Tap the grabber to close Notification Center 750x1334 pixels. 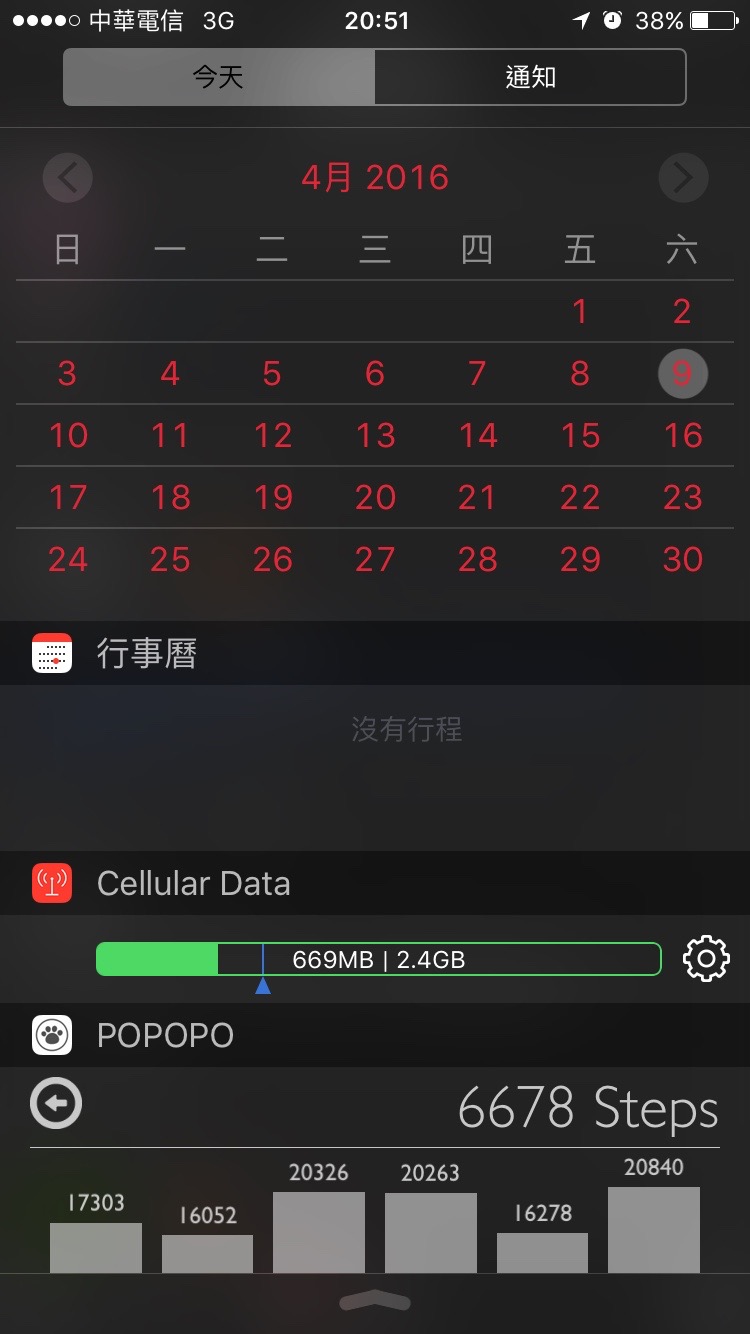click(x=375, y=1300)
